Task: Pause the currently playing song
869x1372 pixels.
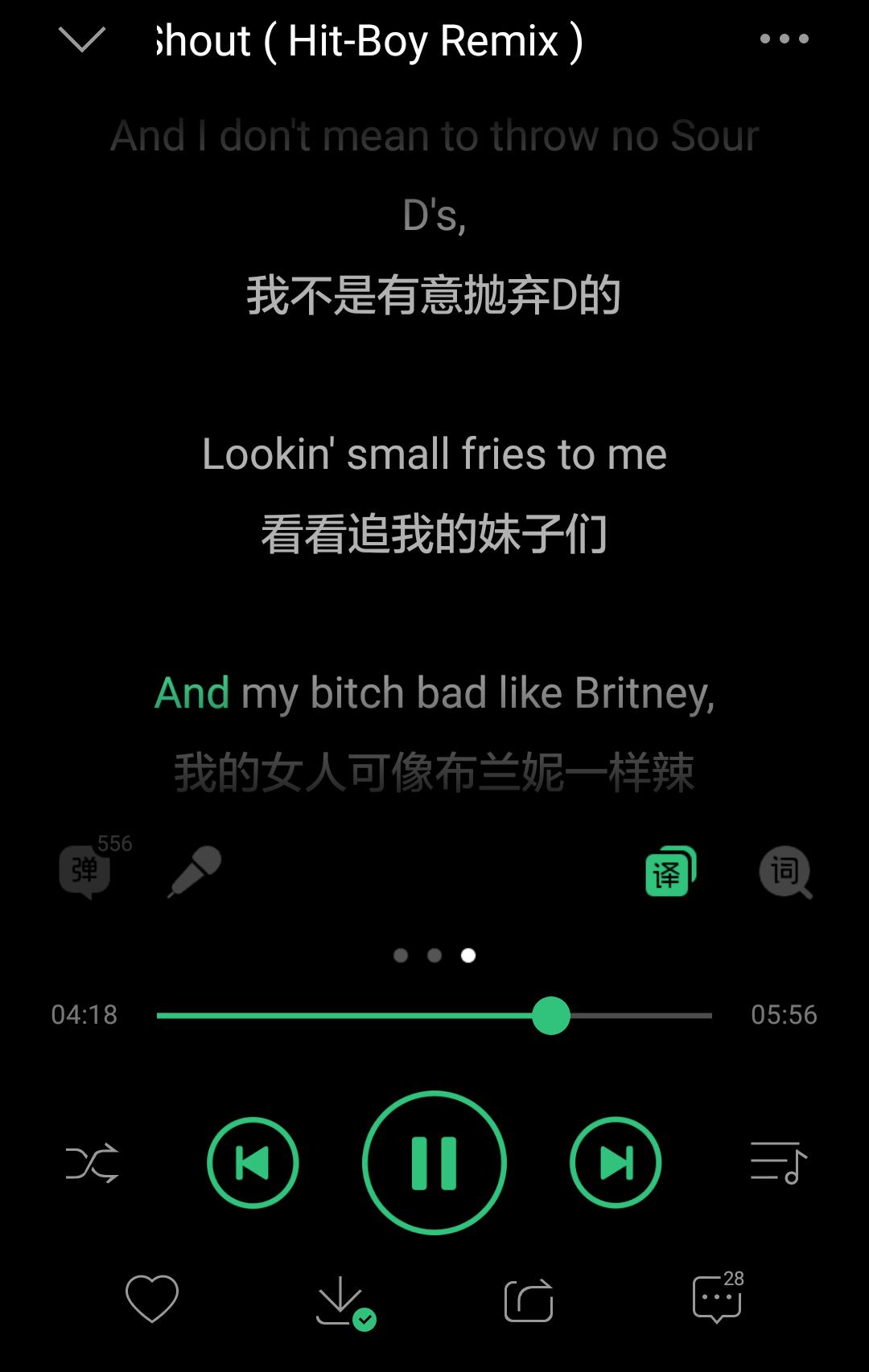Action: [x=434, y=1160]
